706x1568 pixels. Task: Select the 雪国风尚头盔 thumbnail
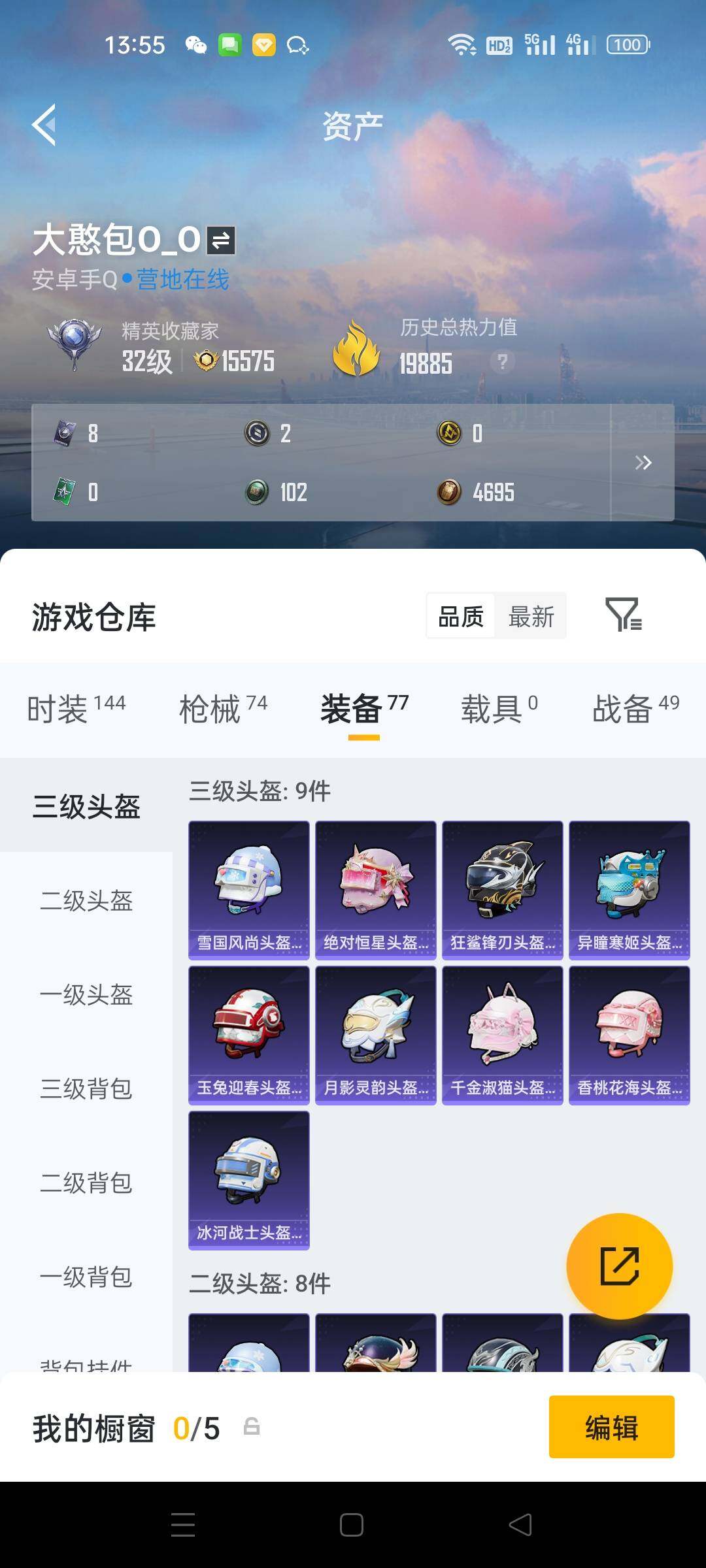[x=249, y=889]
